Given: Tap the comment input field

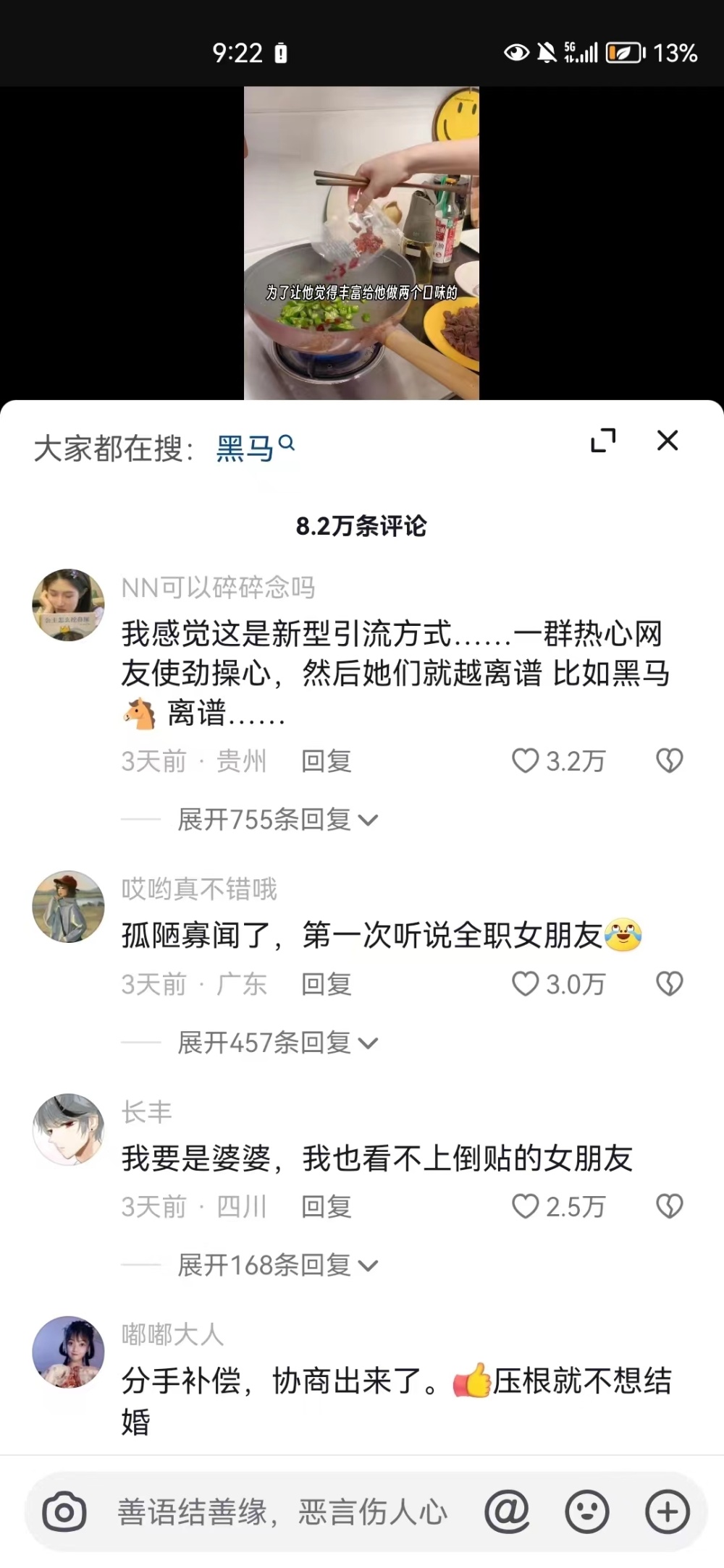Looking at the screenshot, I should (282, 1512).
